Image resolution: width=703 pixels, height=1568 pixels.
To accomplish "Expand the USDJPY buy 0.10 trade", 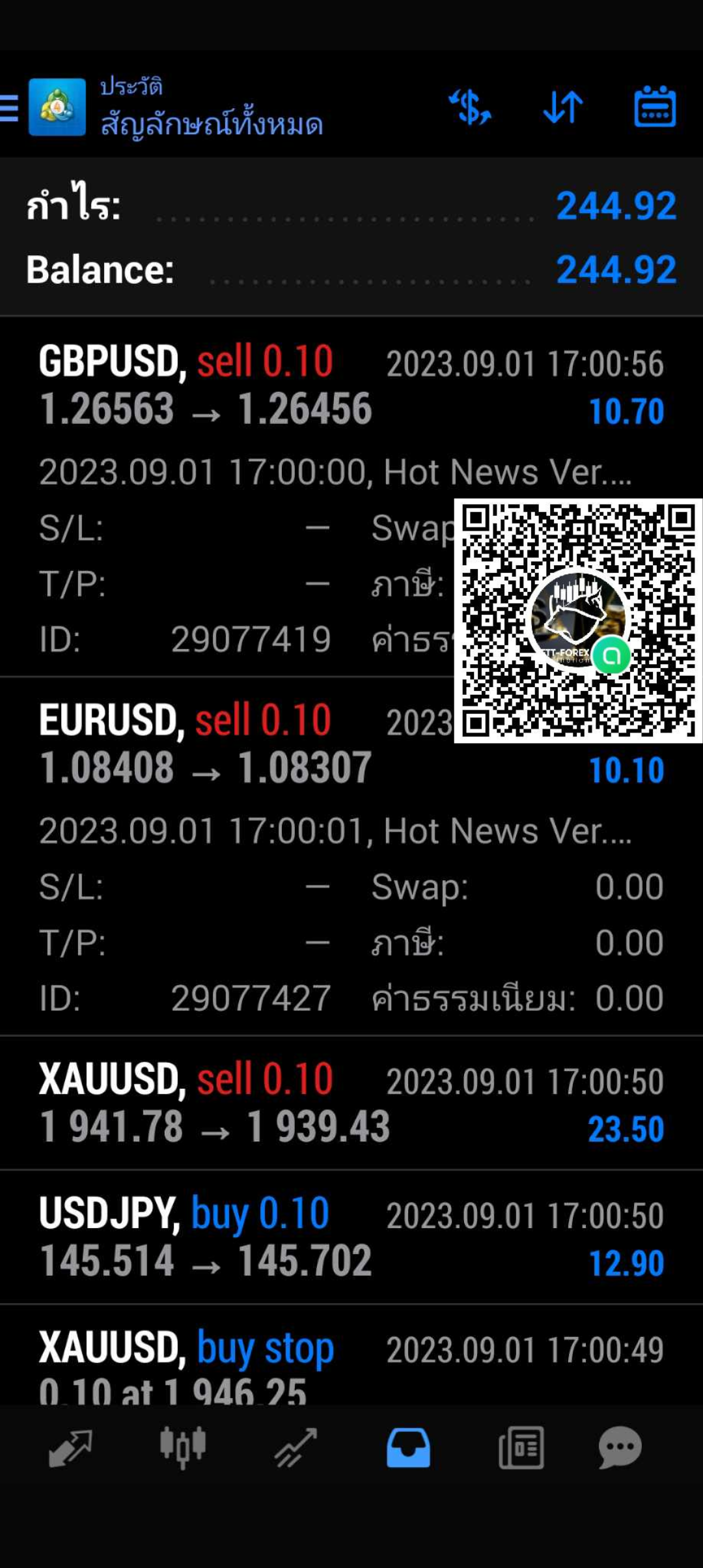I will [351, 1237].
